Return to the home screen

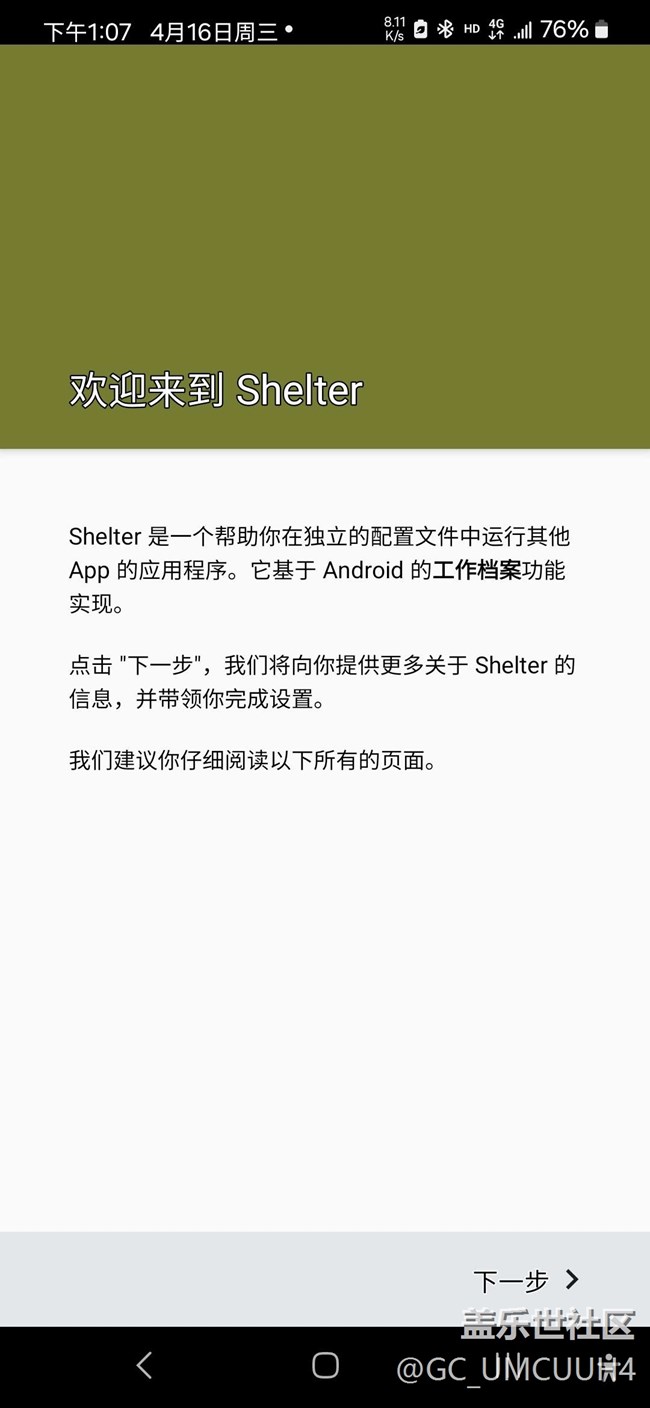click(x=325, y=1365)
